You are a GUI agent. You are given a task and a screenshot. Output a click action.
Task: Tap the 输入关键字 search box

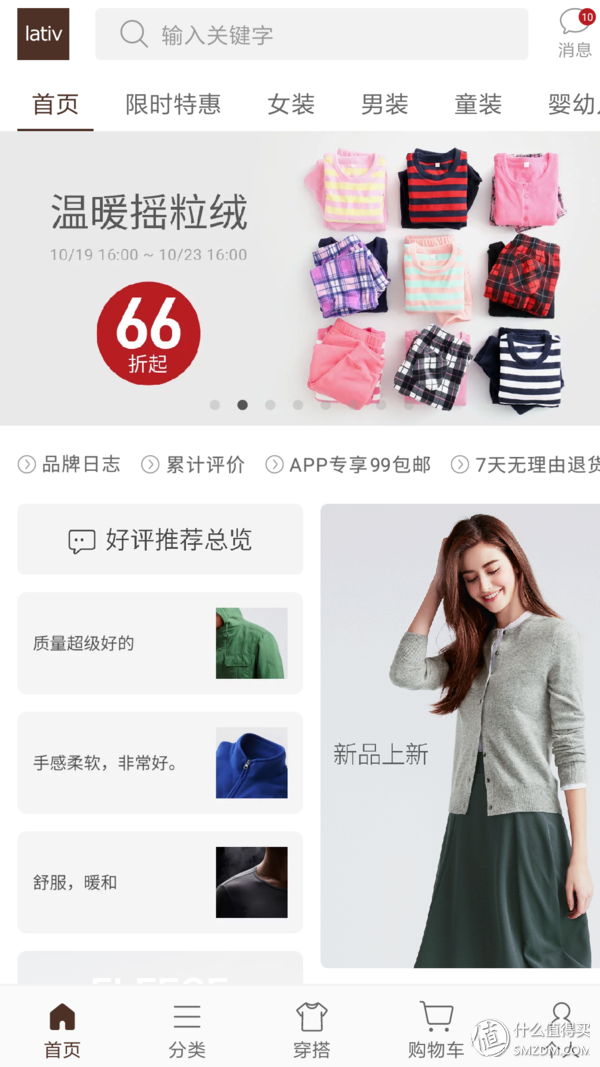tap(312, 34)
